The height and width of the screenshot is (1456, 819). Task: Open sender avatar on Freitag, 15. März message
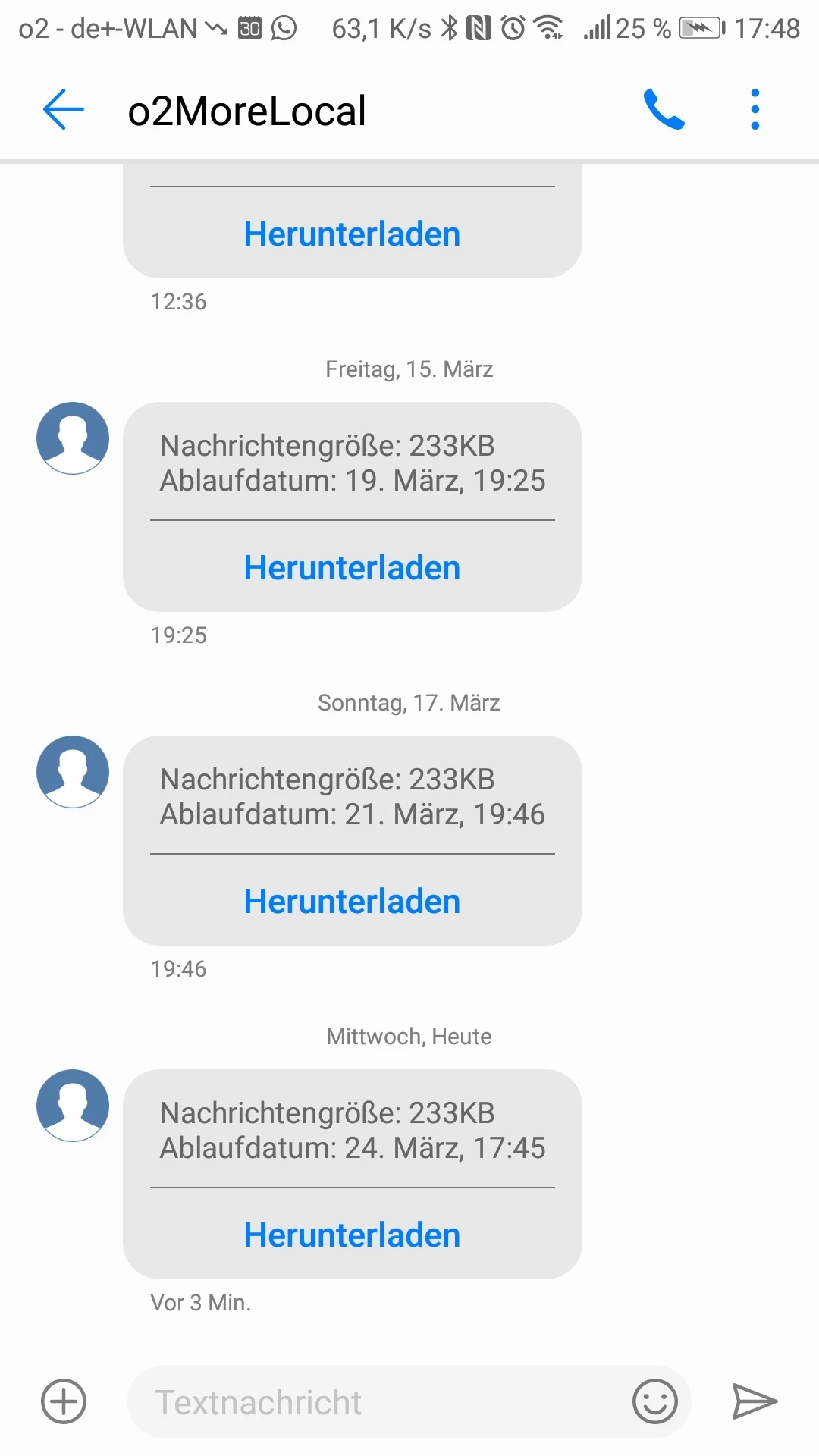tap(73, 438)
